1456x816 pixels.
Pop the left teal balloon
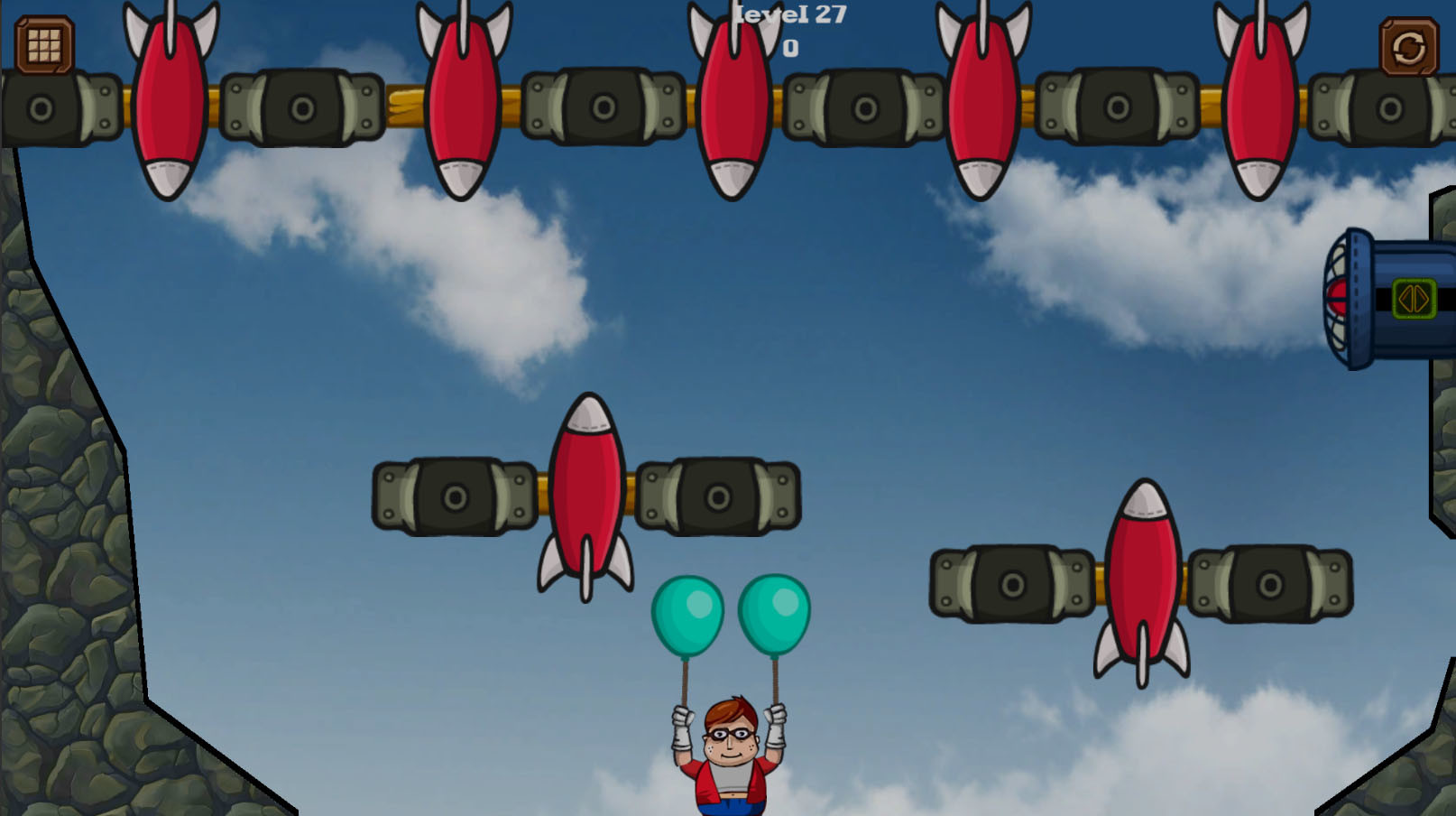(687, 615)
